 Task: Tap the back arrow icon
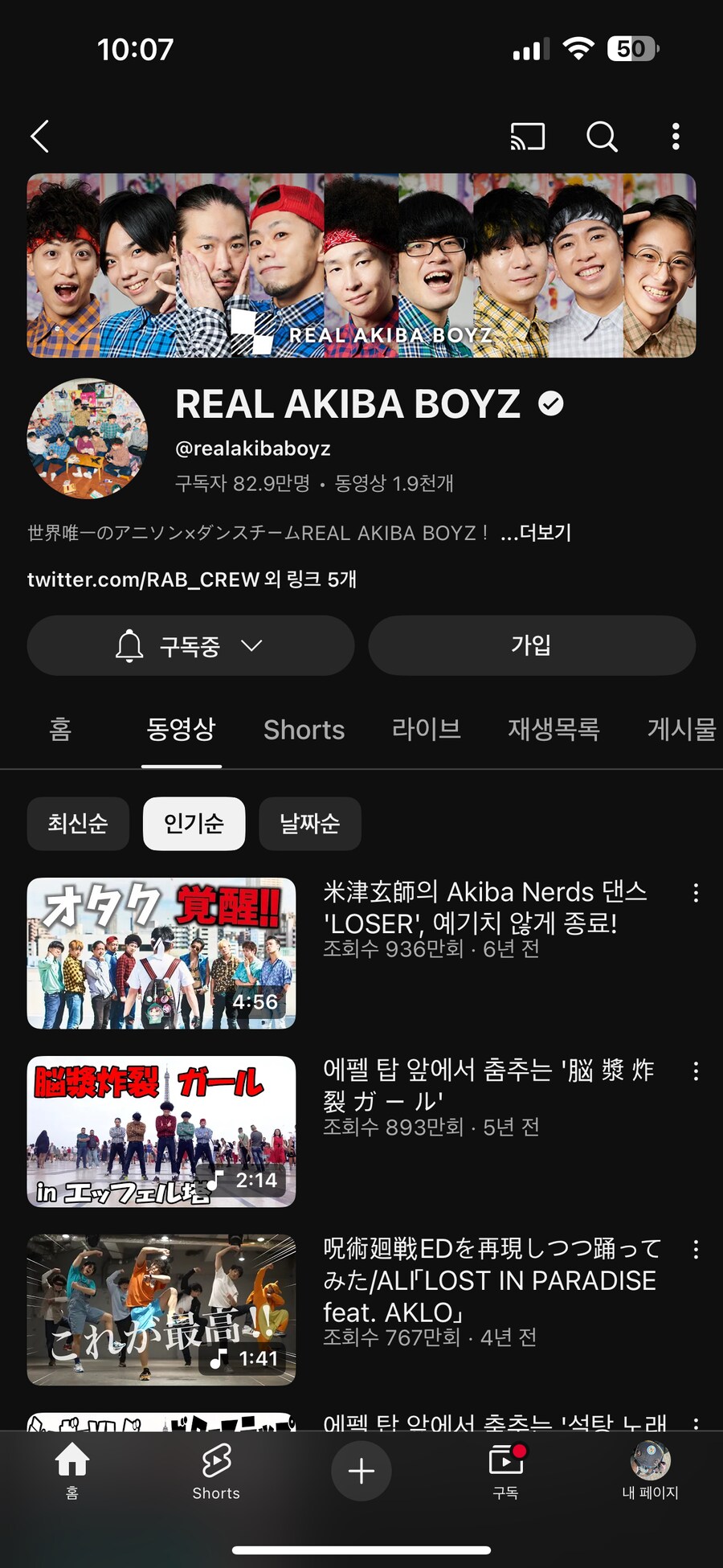(39, 137)
